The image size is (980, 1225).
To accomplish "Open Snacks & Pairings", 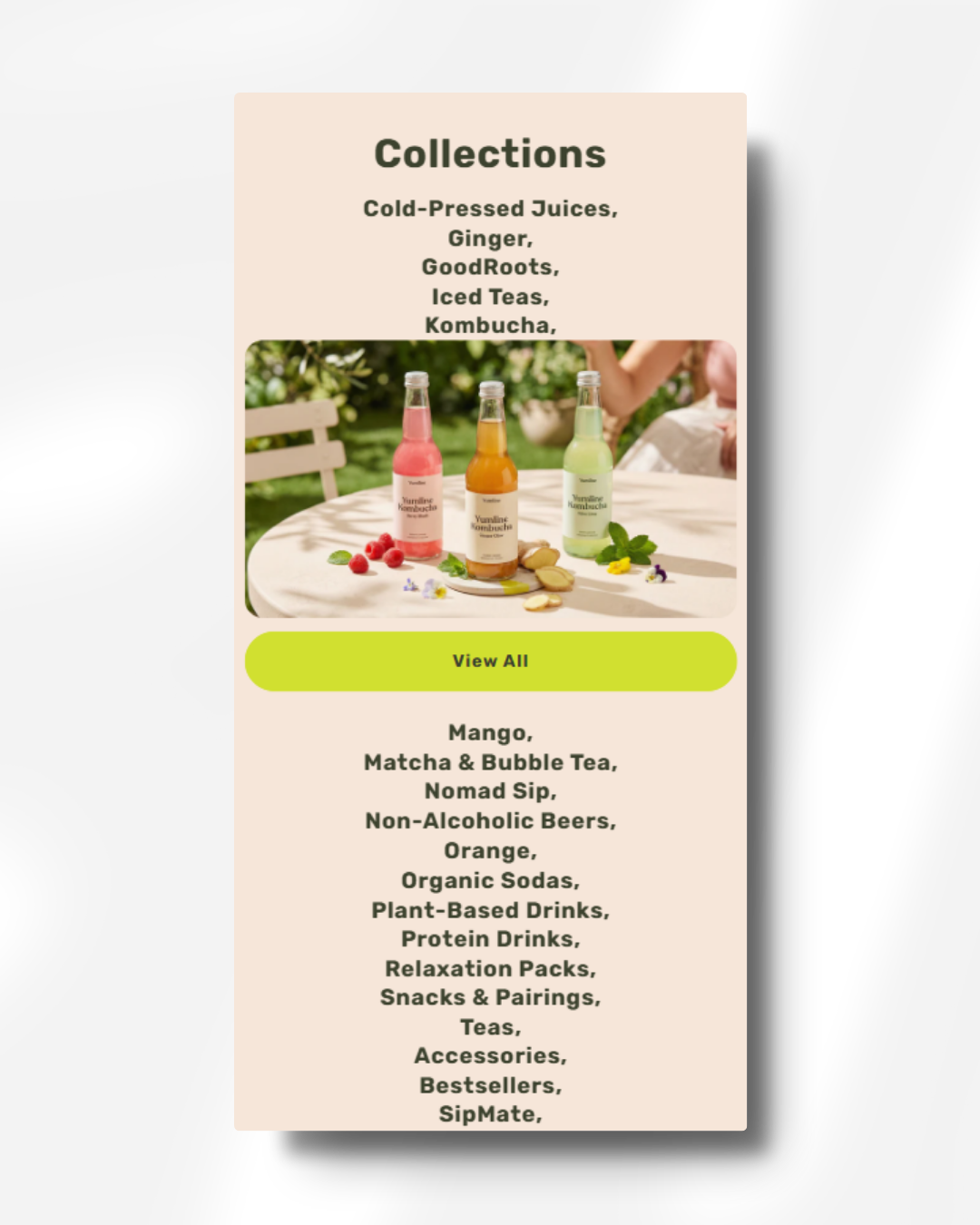I will 489,998.
